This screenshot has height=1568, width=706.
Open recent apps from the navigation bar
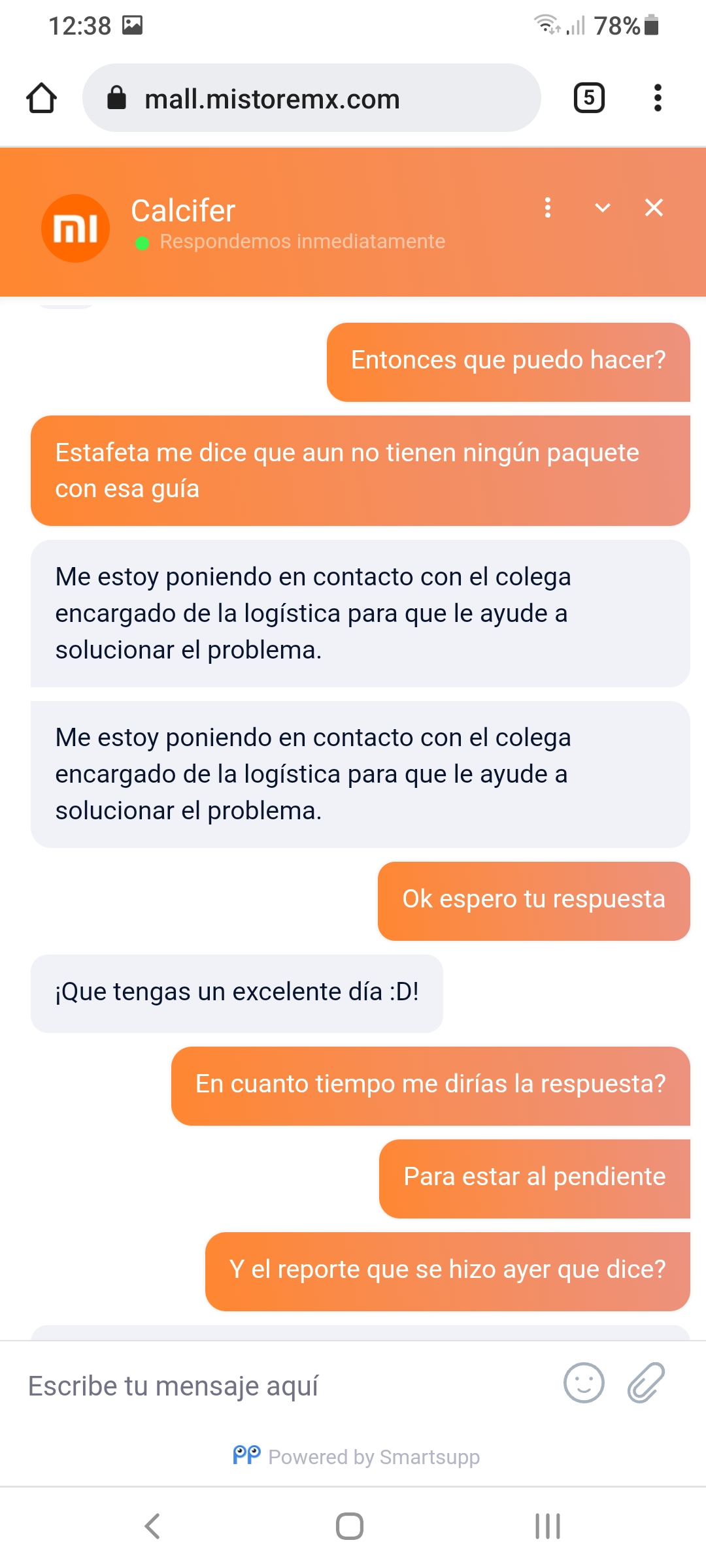pyautogui.click(x=548, y=1526)
